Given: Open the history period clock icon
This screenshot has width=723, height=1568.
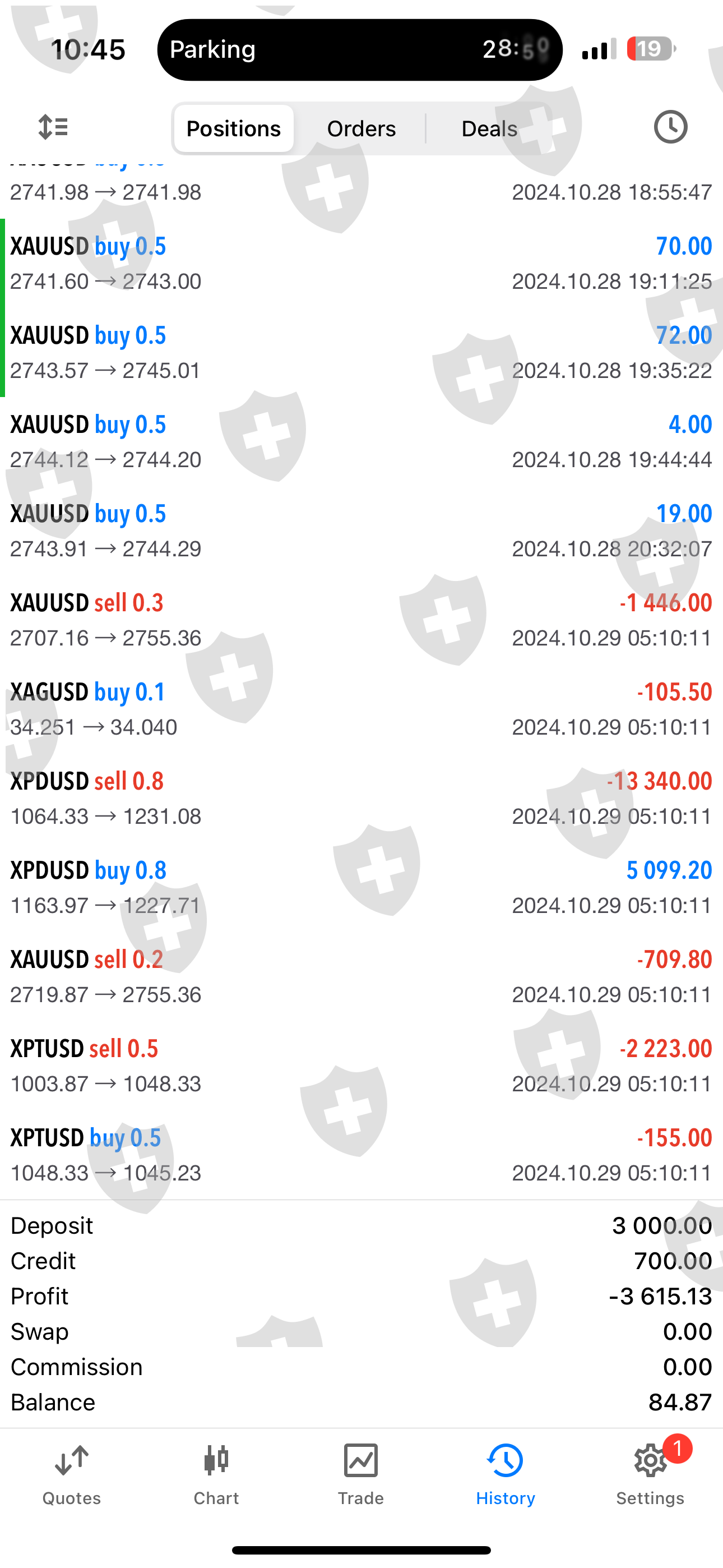Looking at the screenshot, I should point(670,127).
